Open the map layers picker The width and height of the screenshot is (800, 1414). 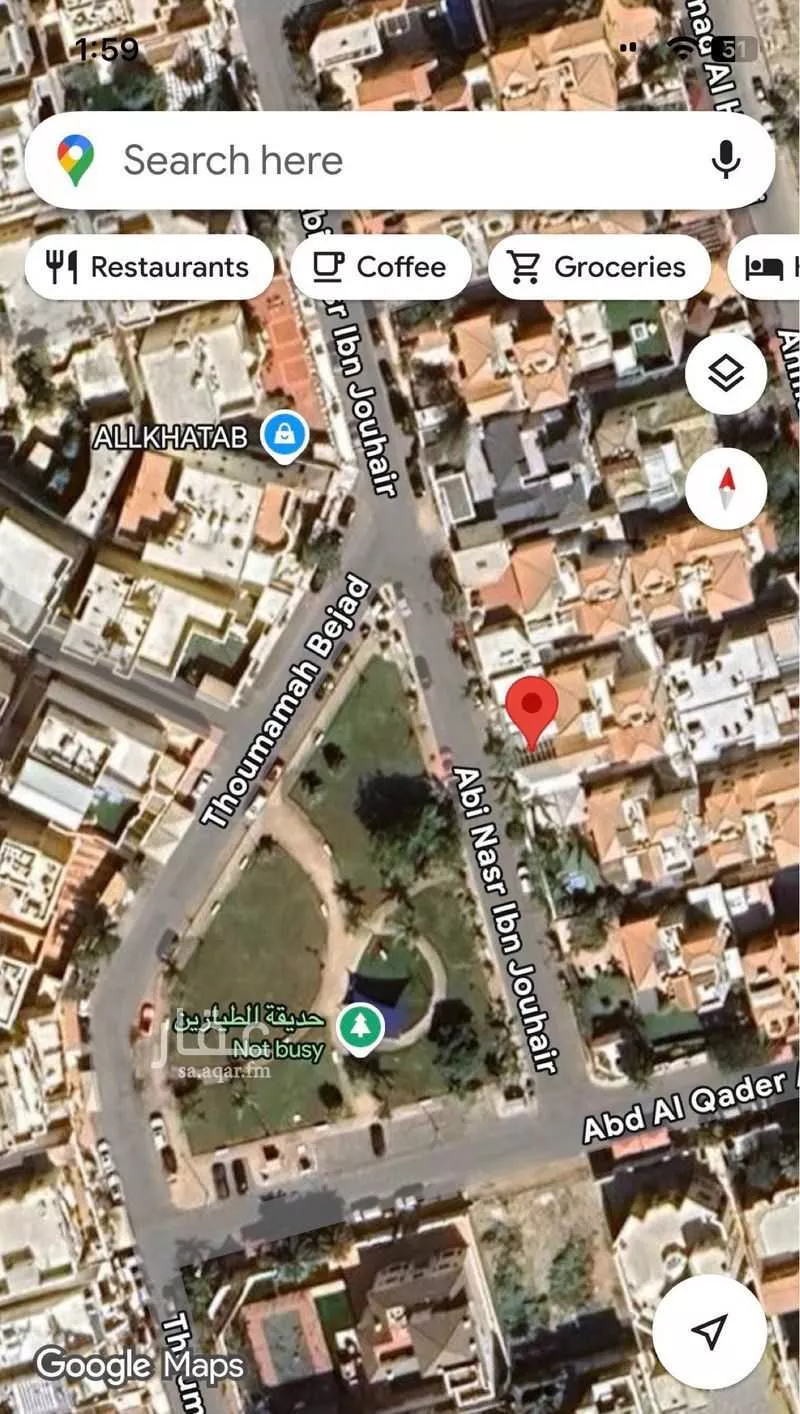click(726, 375)
